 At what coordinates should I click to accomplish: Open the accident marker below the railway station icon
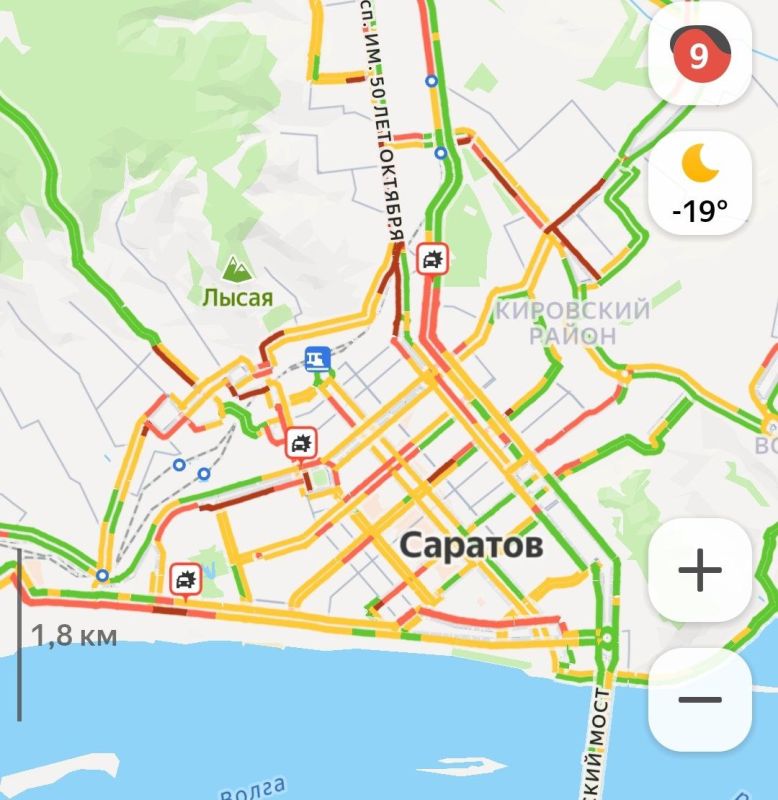click(300, 442)
